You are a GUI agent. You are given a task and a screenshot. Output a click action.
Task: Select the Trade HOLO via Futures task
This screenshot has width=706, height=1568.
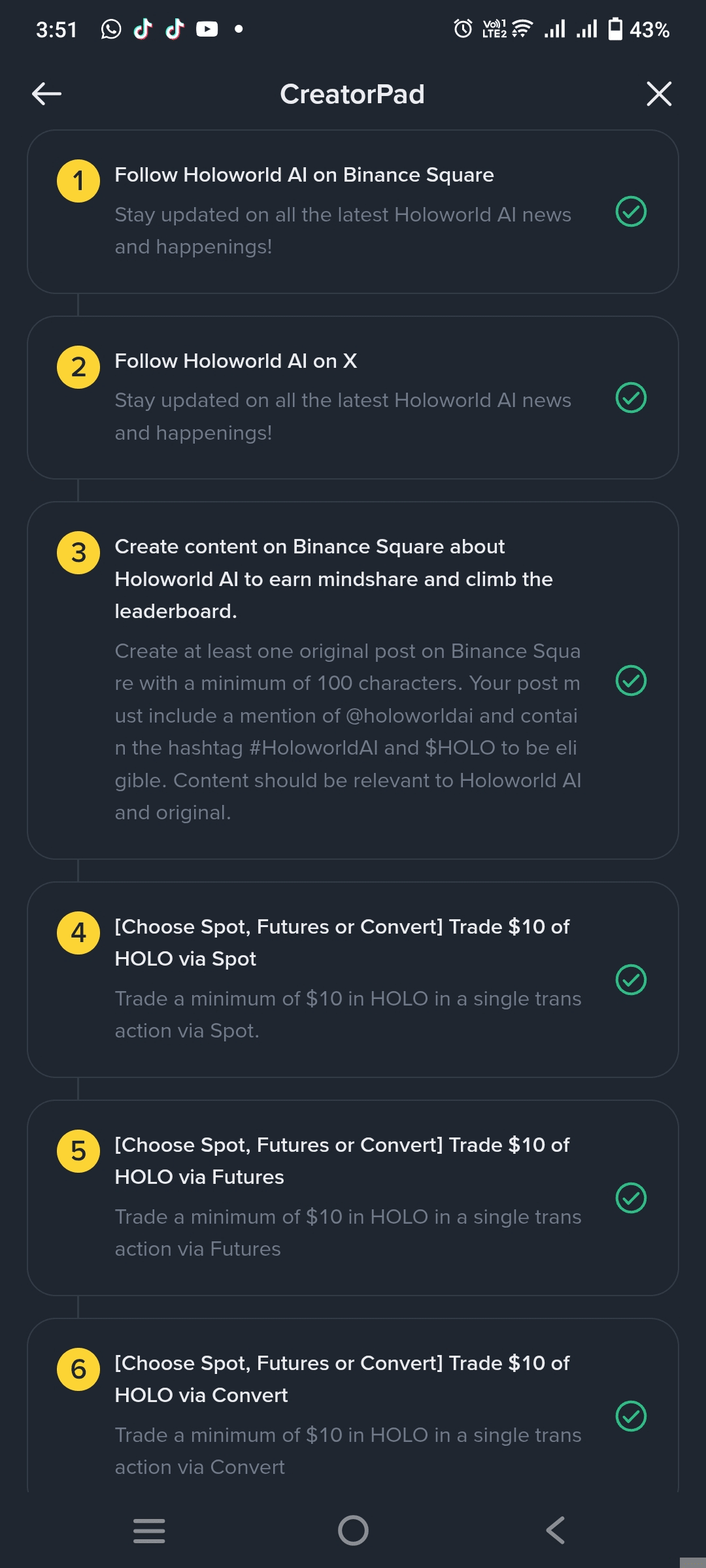tap(353, 1198)
